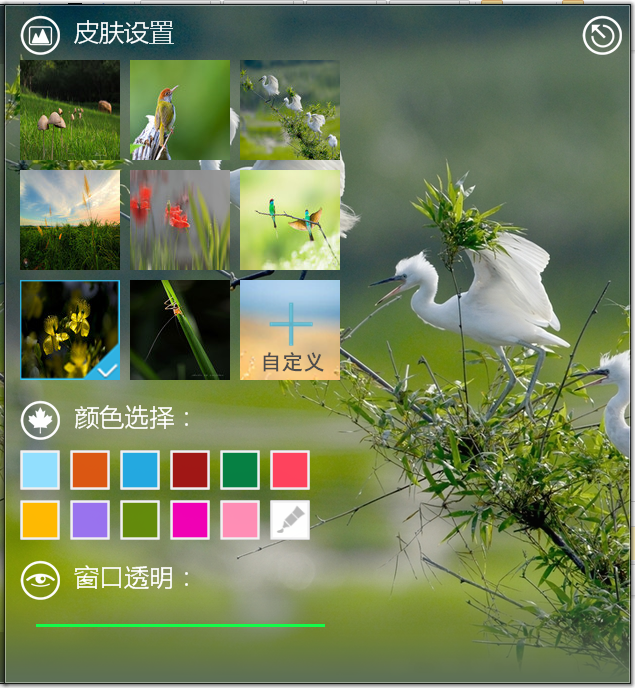Pick the white egrets skin
Image resolution: width=635 pixels, height=688 pixels.
[x=290, y=110]
